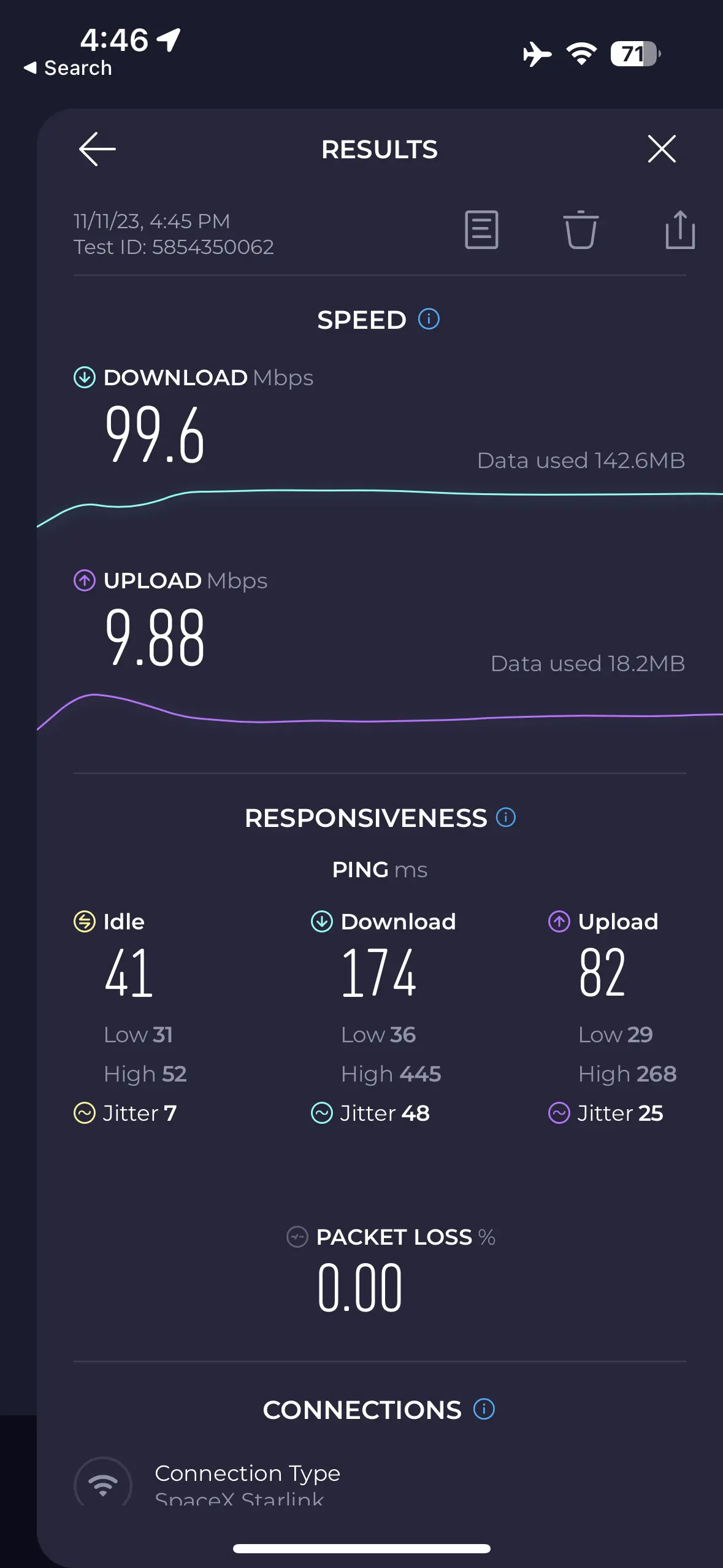
Task: Tap the packet loss gauge icon
Action: coord(298,1237)
